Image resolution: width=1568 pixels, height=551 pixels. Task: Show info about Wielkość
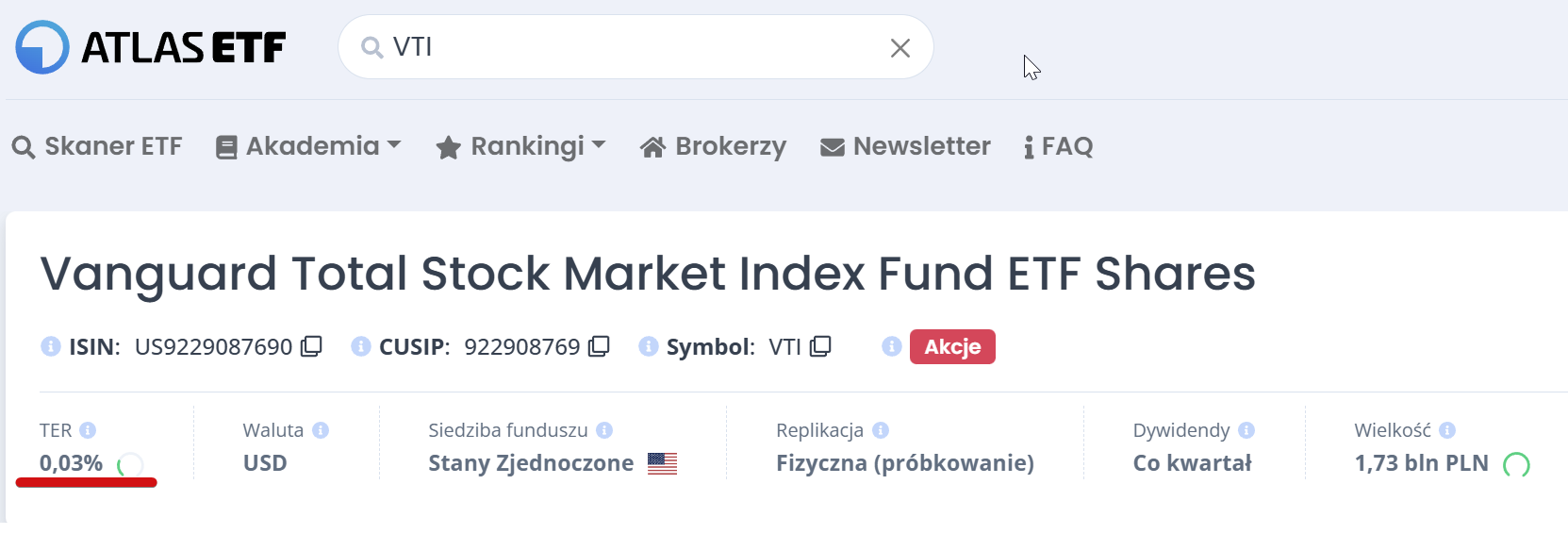(1447, 430)
